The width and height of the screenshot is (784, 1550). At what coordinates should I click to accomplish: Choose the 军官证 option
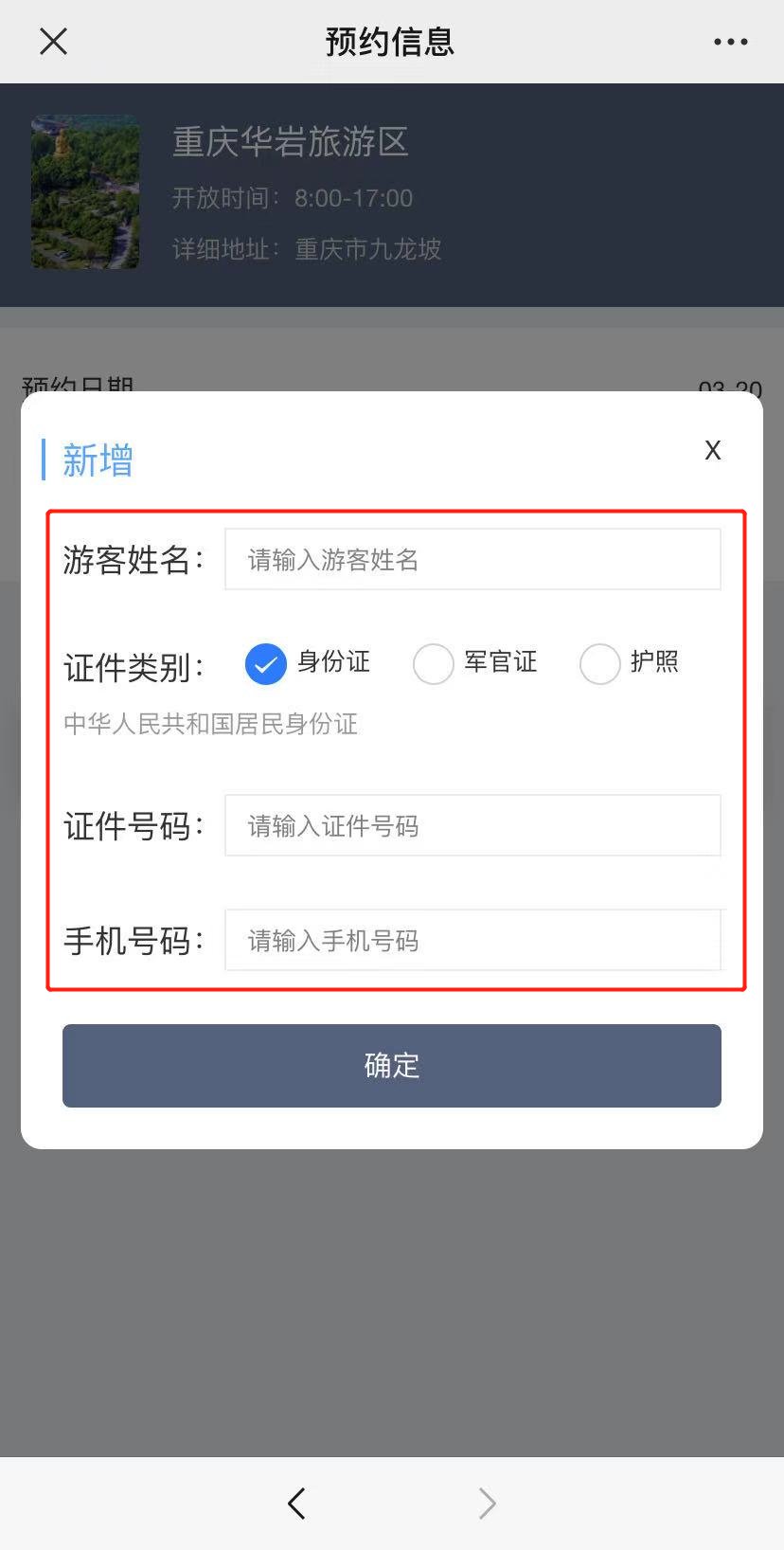click(x=434, y=663)
